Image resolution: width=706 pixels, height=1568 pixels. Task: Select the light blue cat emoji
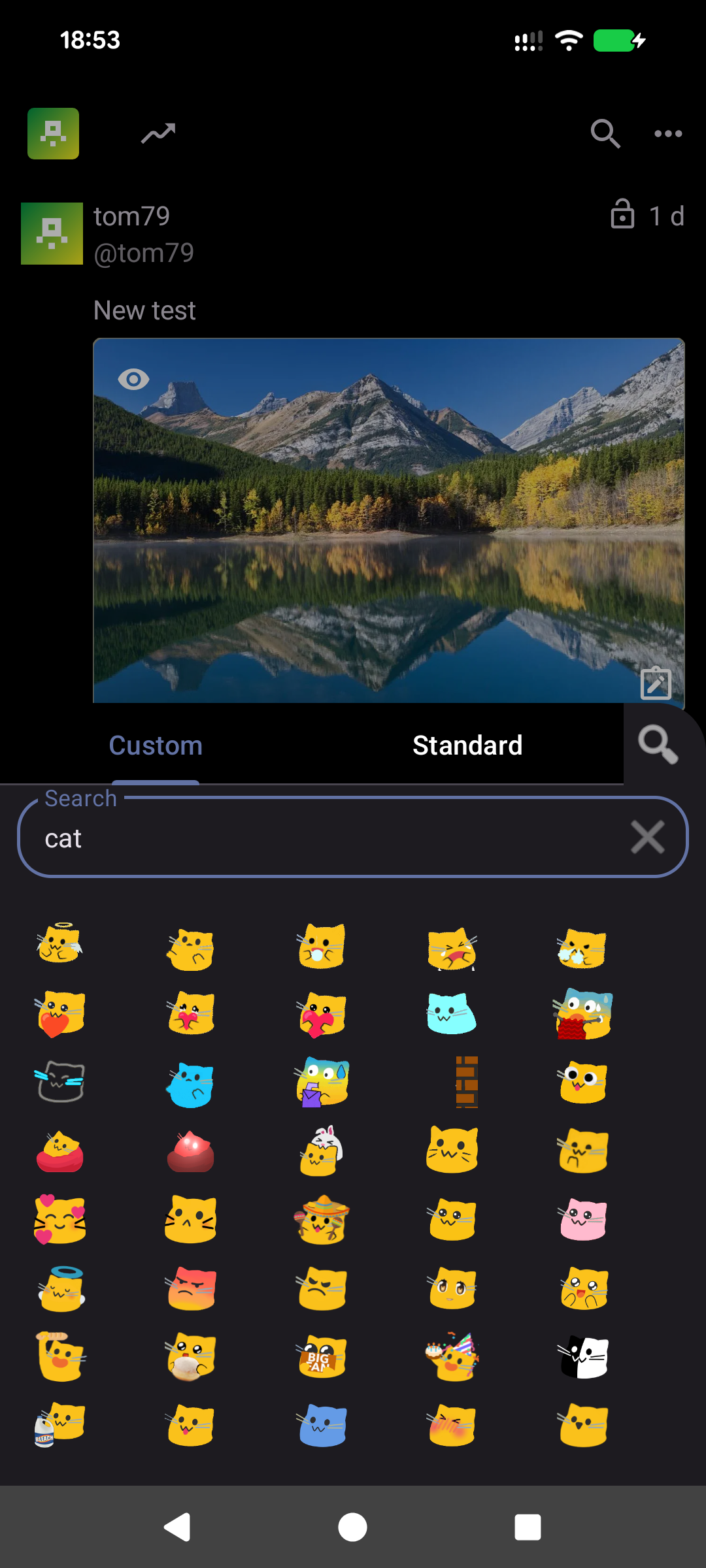point(452,1013)
